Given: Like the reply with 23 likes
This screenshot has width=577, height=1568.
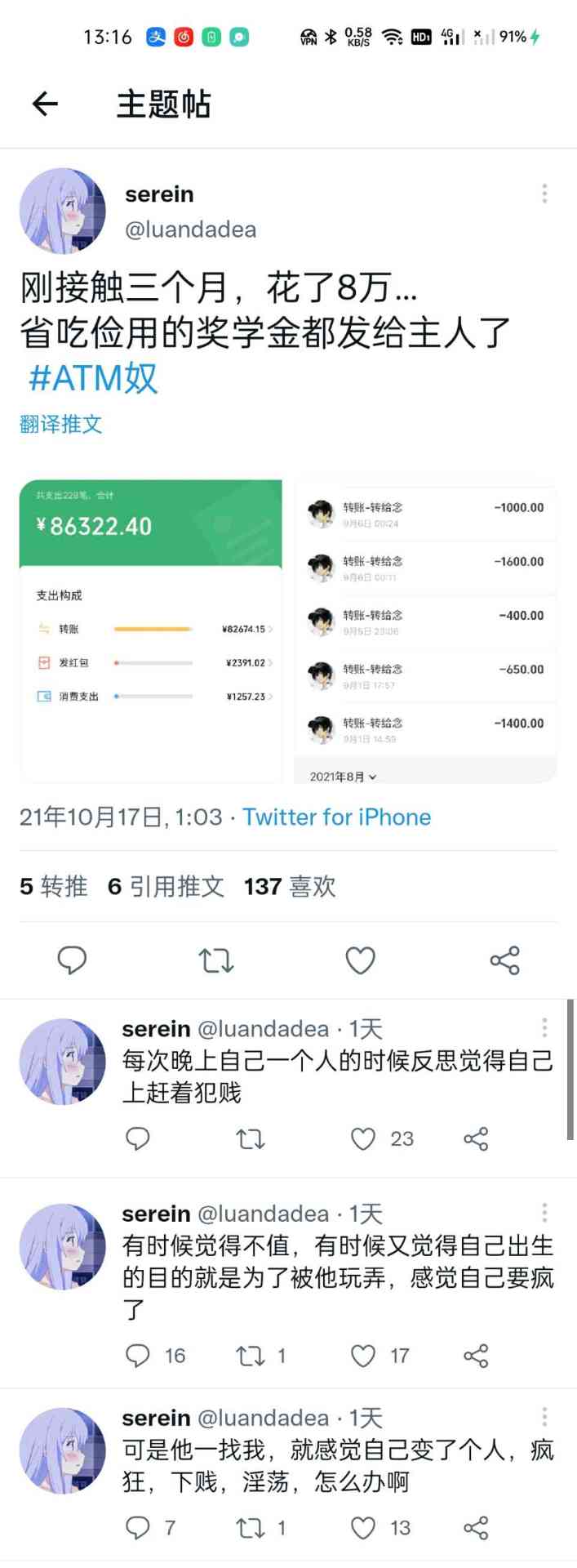Looking at the screenshot, I should (x=363, y=1138).
